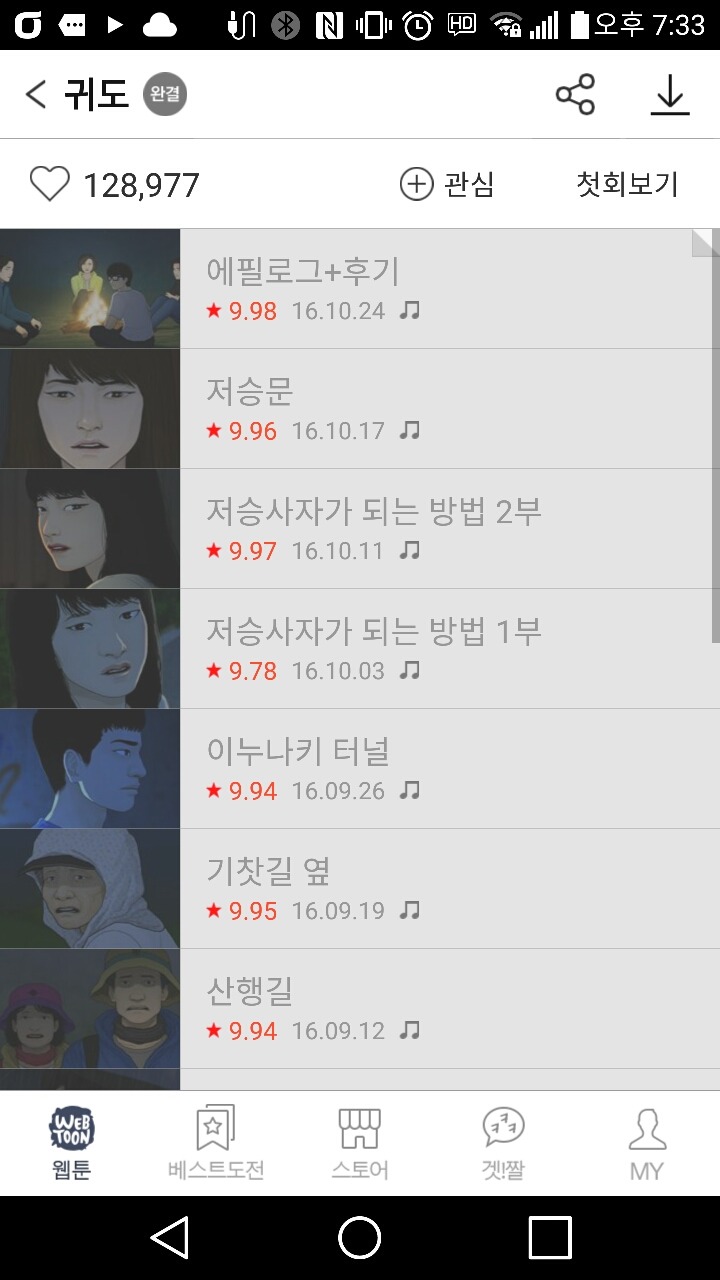View the 산행길 episode
Screen dimensions: 720x1280
coord(360,1009)
